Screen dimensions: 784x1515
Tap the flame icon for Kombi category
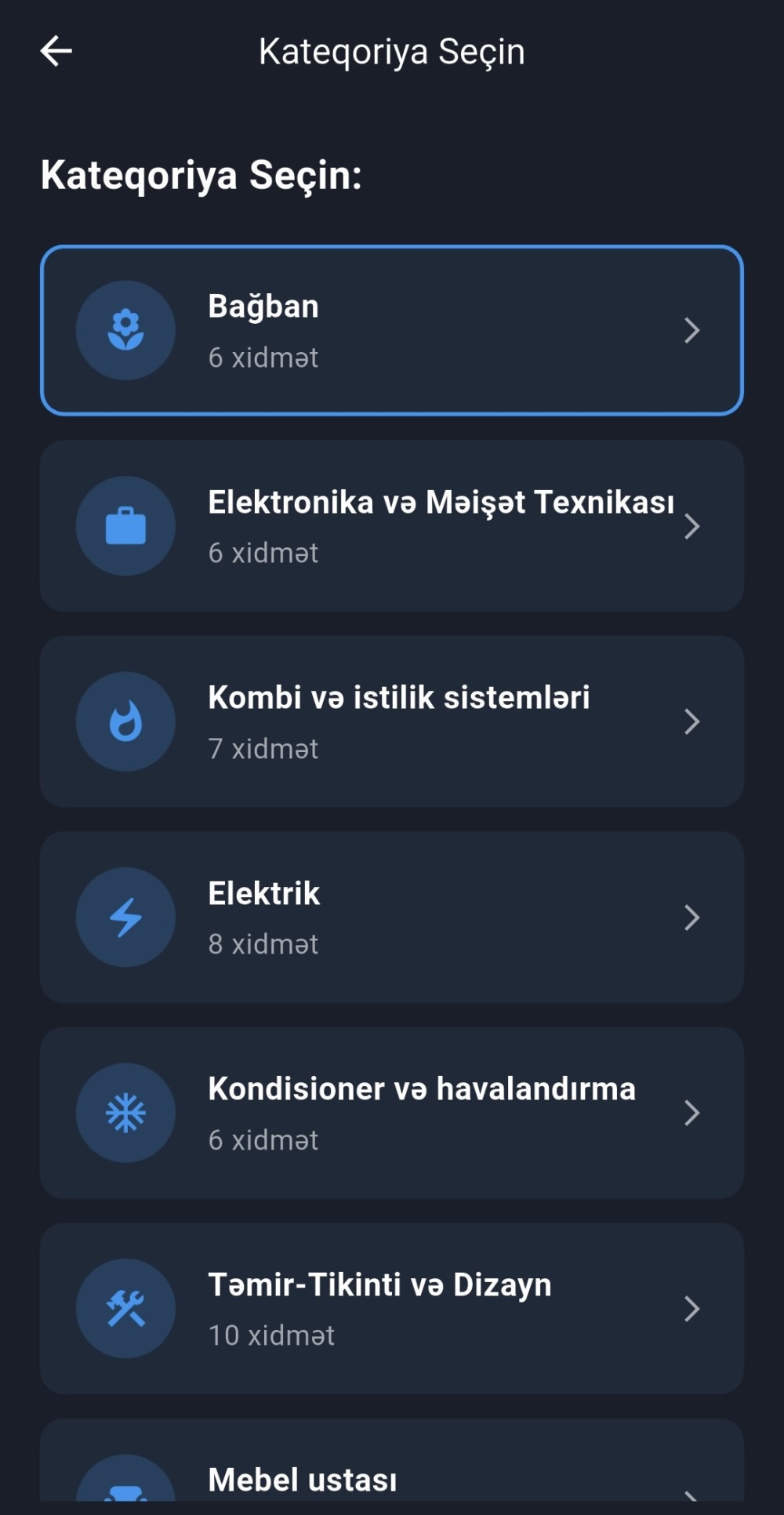coord(125,722)
